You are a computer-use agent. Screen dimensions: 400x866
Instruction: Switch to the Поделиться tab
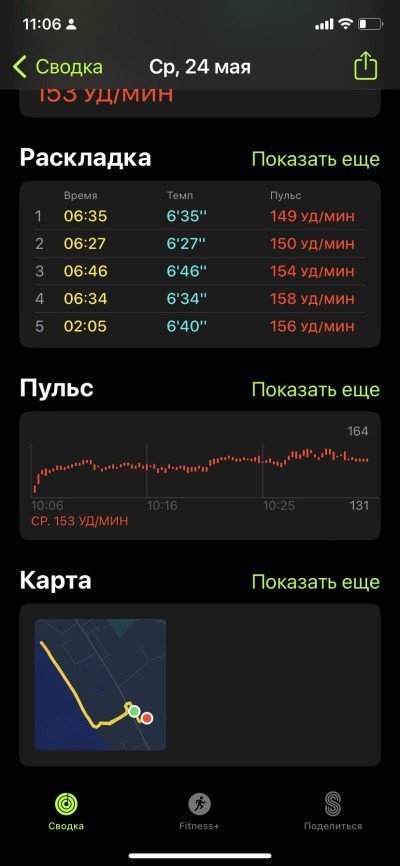click(333, 811)
